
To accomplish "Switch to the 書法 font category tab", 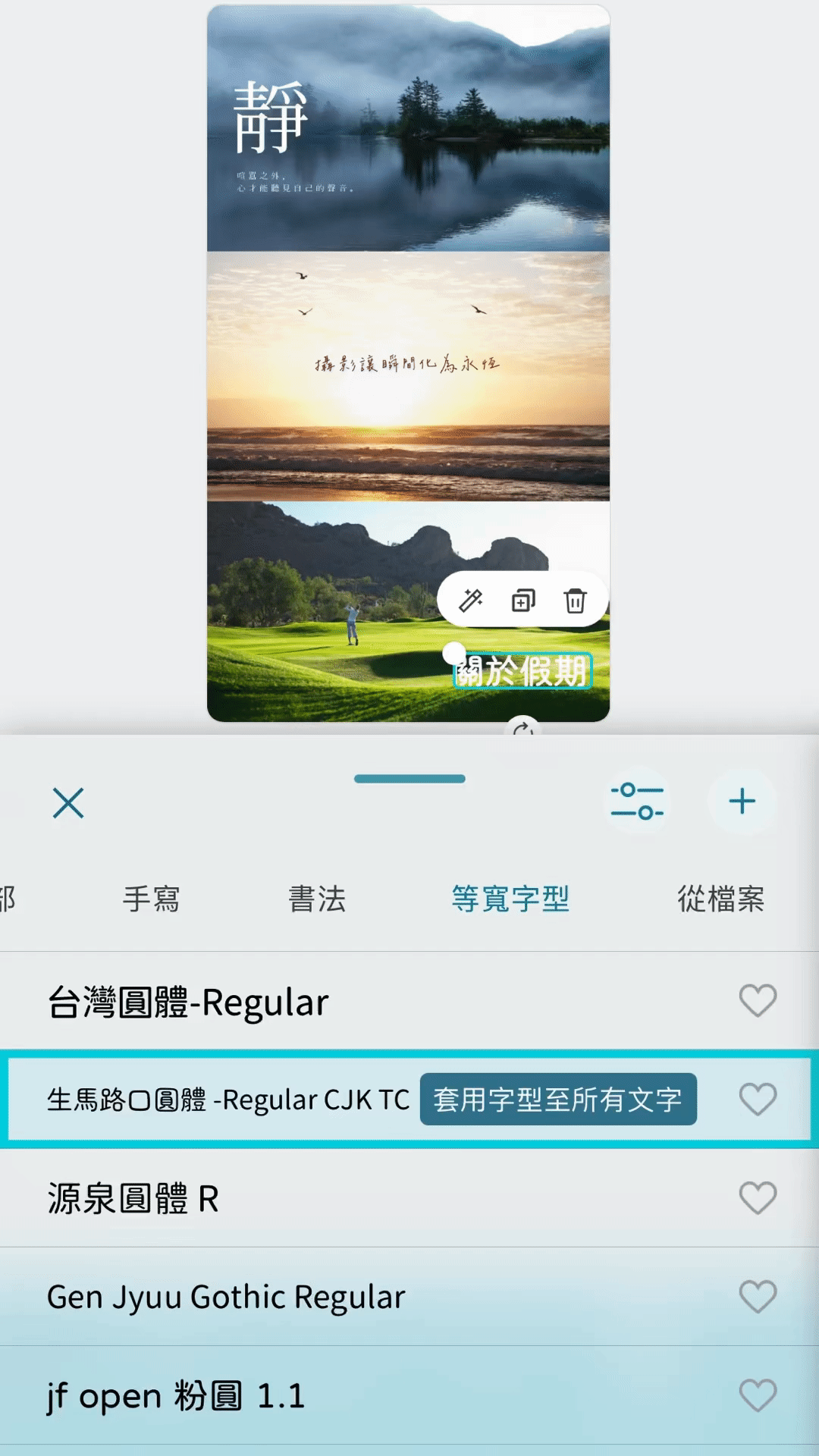I will (318, 899).
